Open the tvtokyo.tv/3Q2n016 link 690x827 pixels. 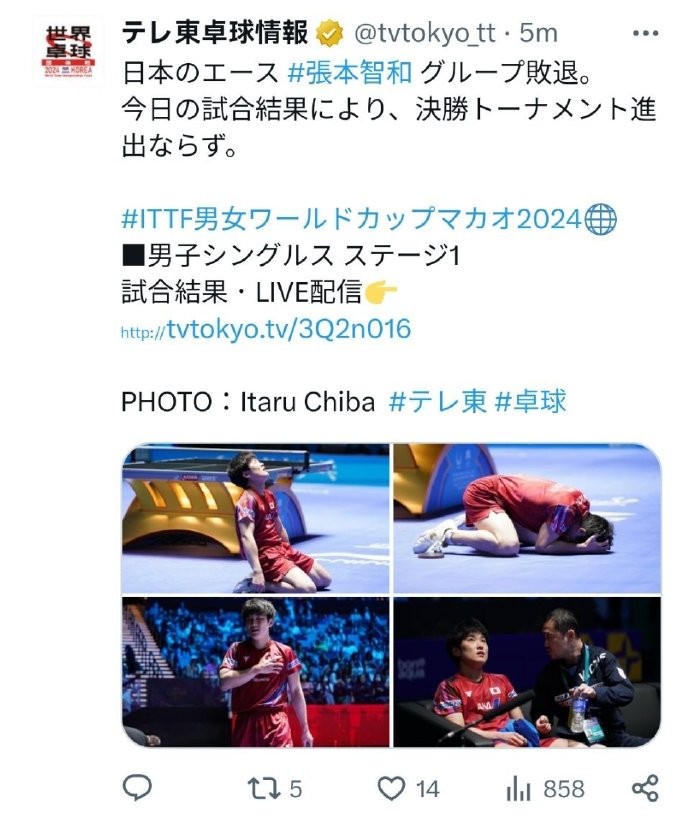point(266,329)
